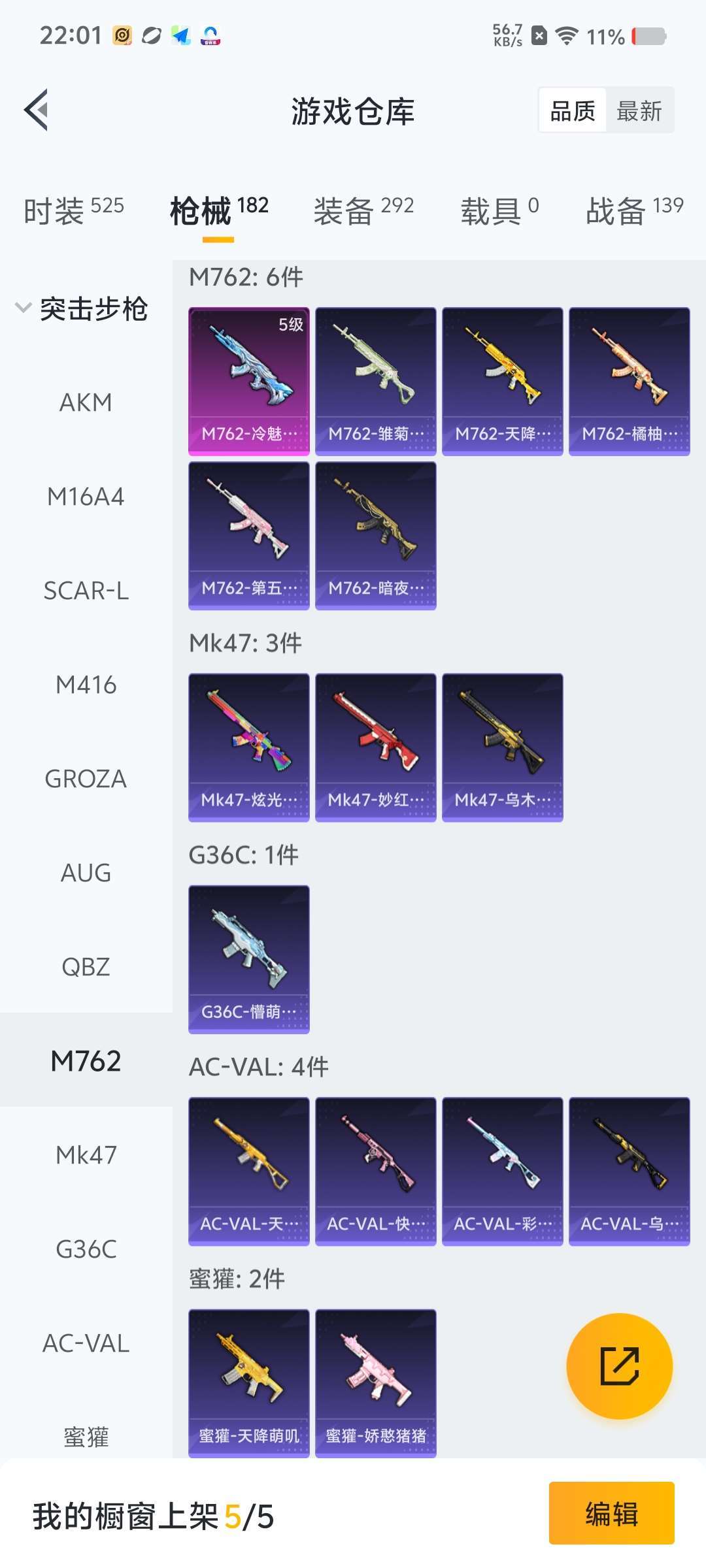Tap the orange share floating button
Image resolution: width=706 pixels, height=1568 pixels.
[x=619, y=1366]
